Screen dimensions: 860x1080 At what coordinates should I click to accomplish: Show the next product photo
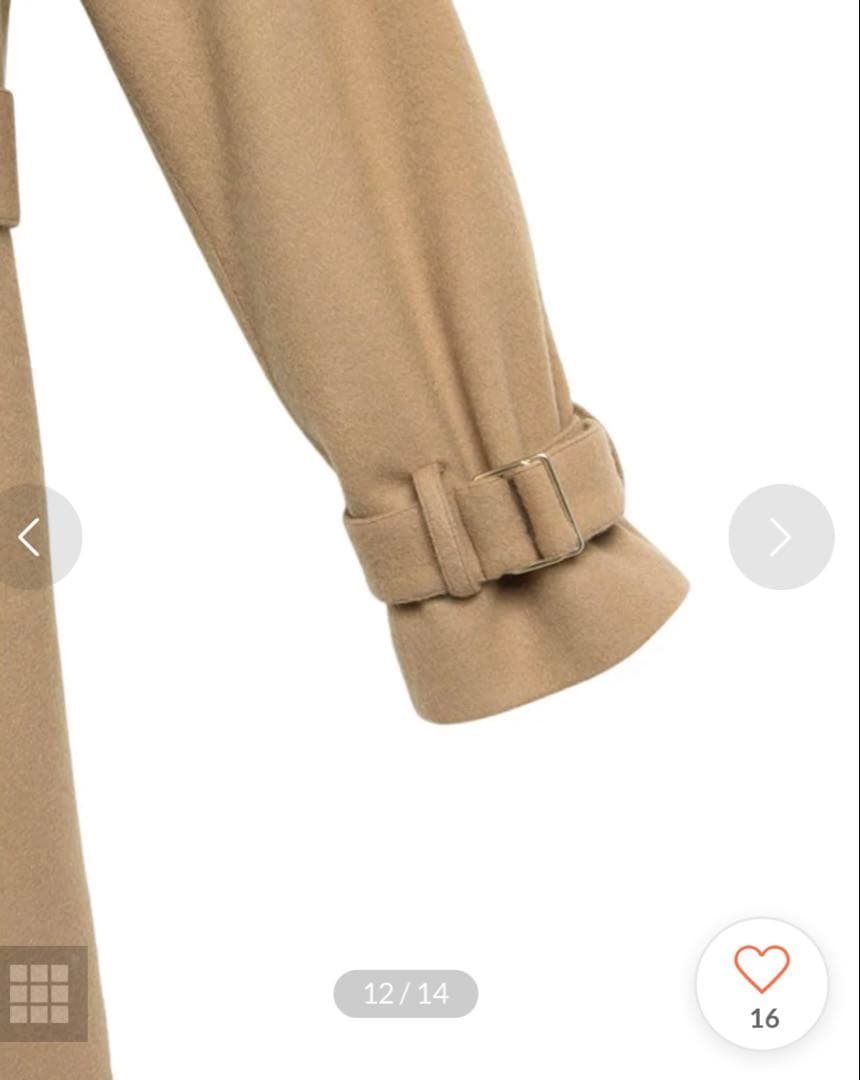coord(780,537)
